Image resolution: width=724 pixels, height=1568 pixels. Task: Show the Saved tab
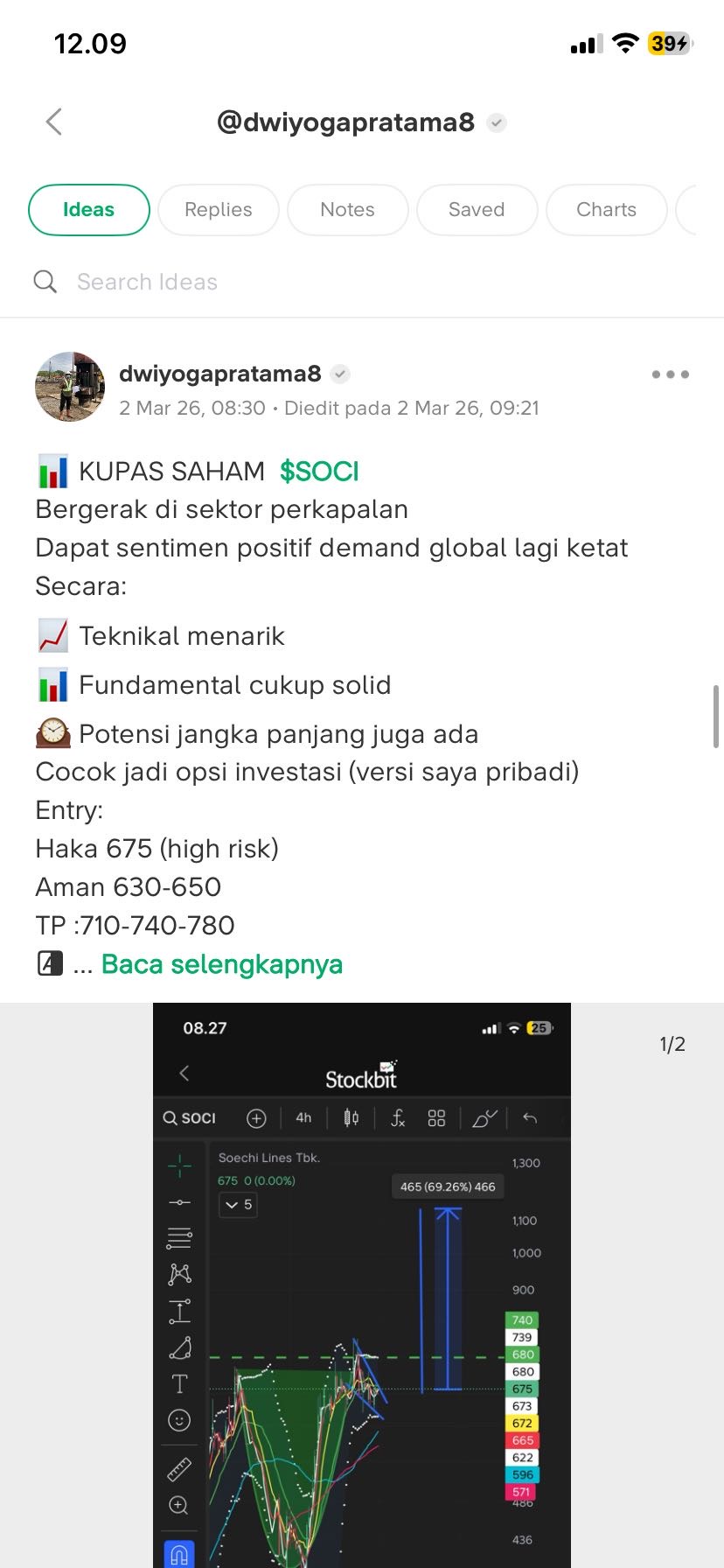tap(477, 210)
